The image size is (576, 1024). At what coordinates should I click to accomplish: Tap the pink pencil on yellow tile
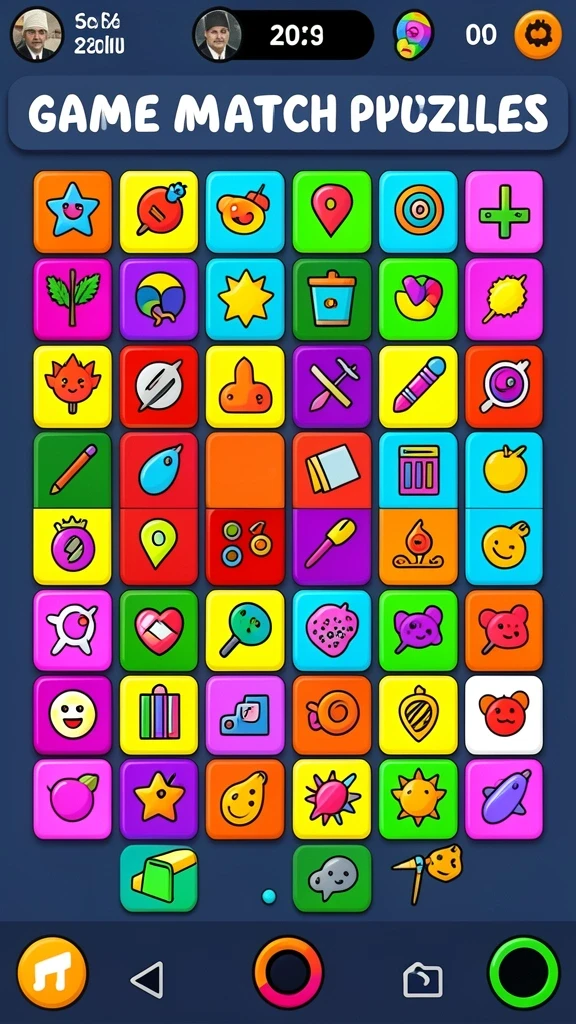click(x=418, y=387)
